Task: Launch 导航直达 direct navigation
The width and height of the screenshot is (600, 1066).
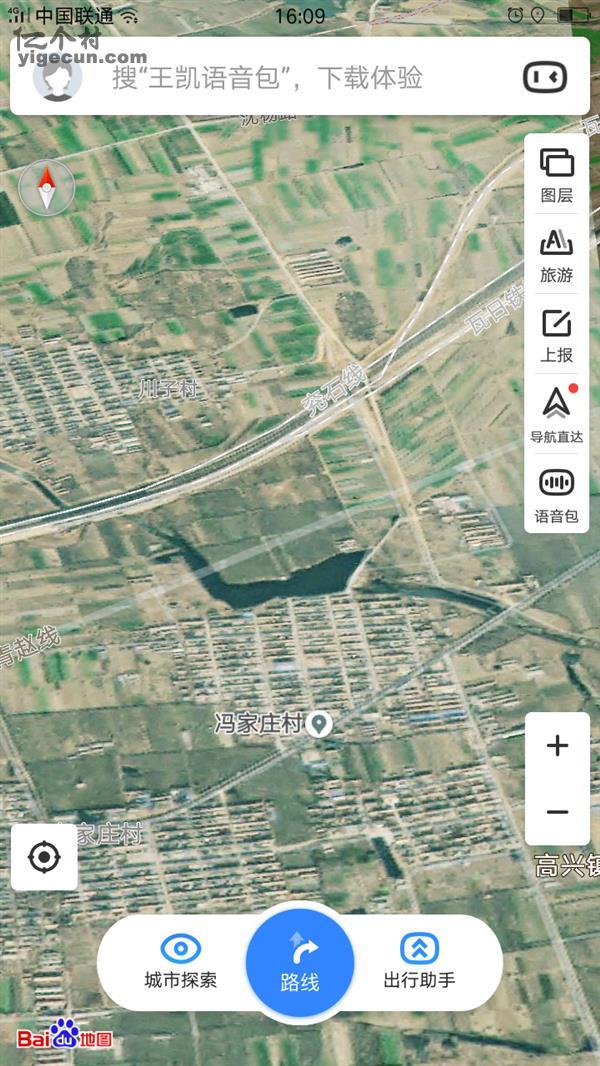Action: point(556,414)
